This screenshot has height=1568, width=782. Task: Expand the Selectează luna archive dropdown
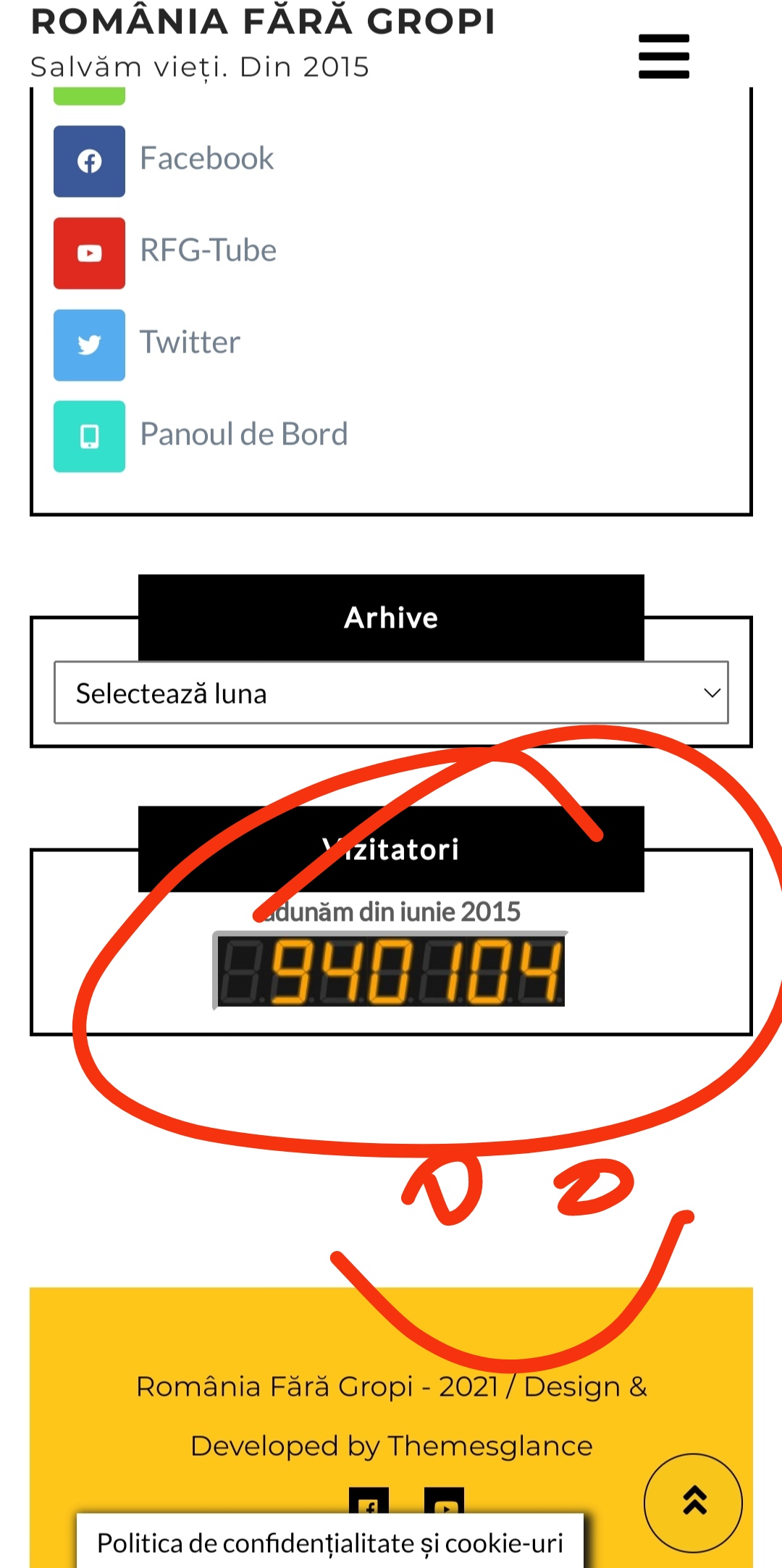(x=391, y=693)
